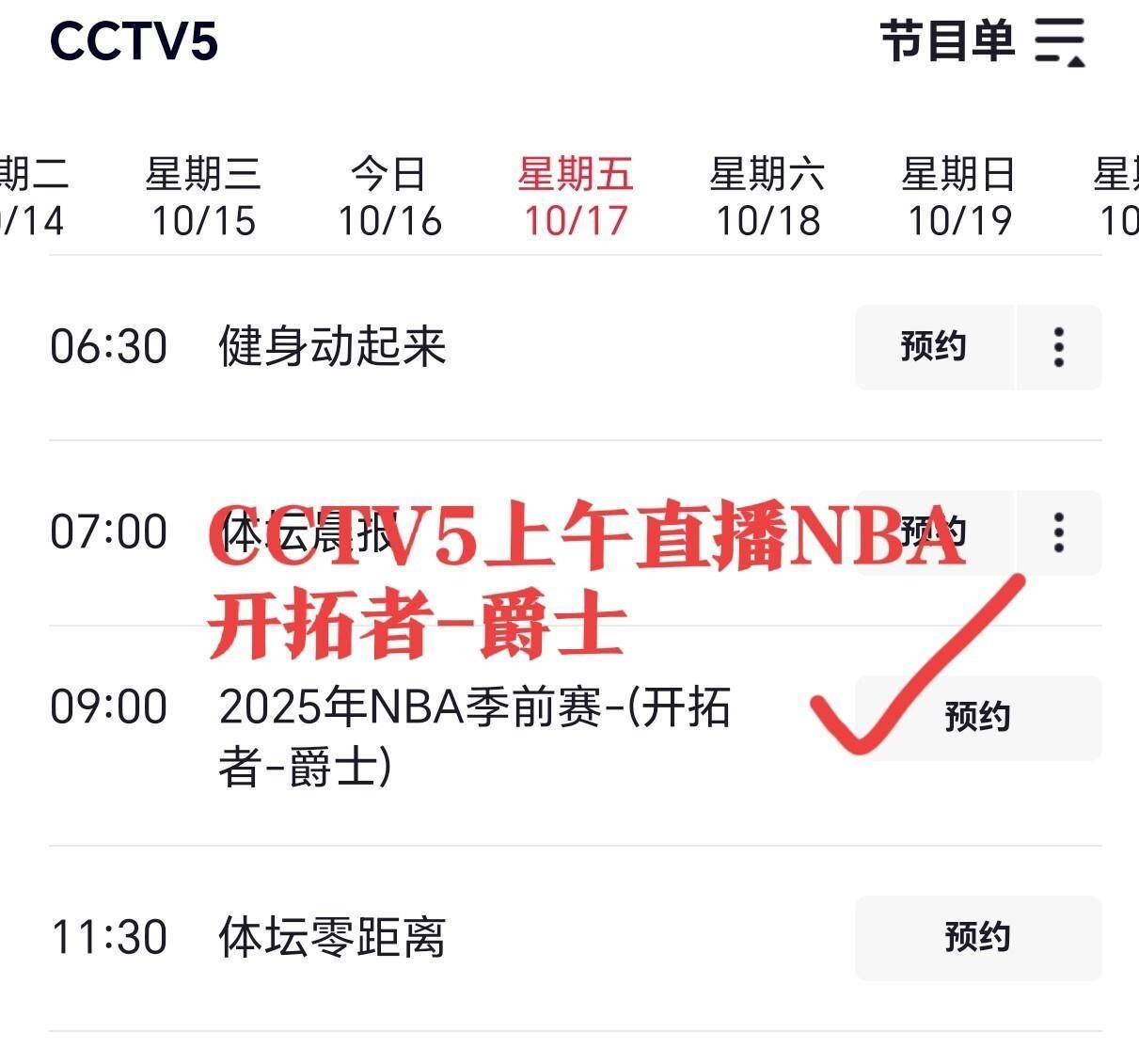Open more options for 07:00 体坛晨报
The image size is (1139, 1064).
pos(1059,532)
